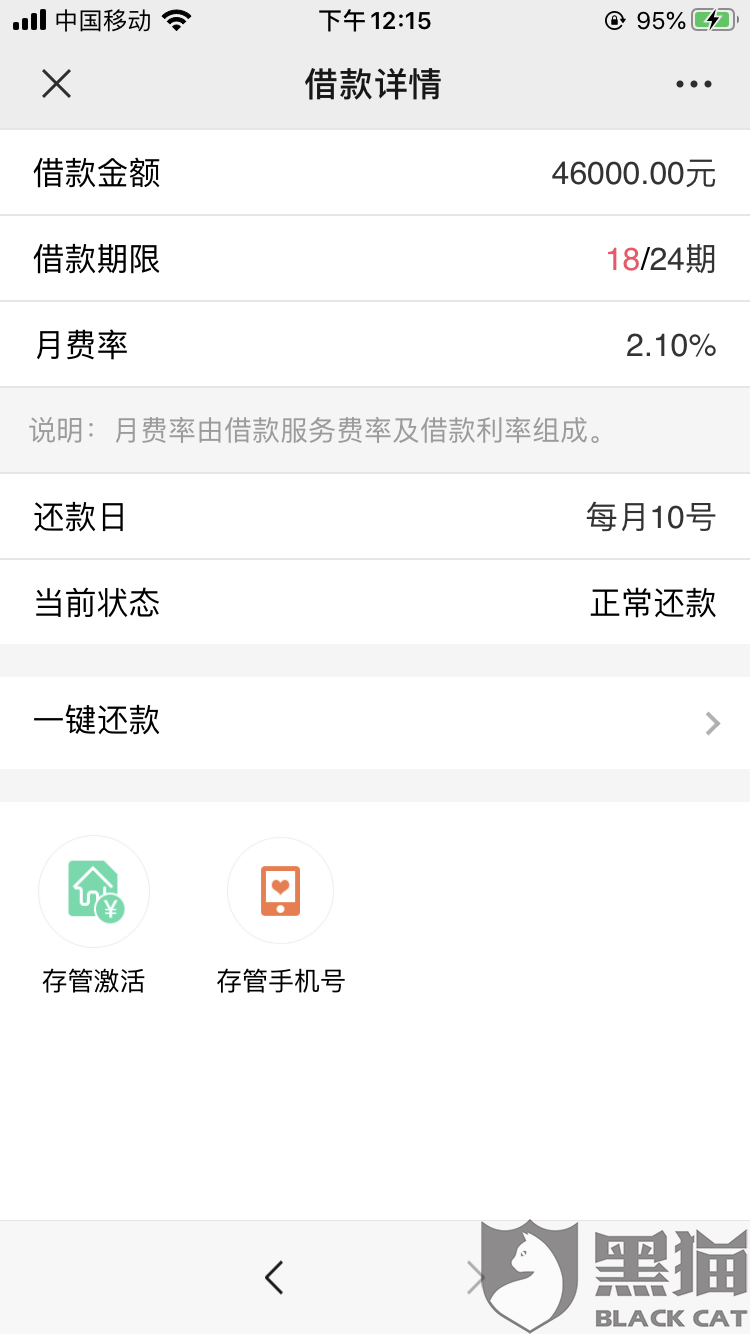Close the loan details page
The width and height of the screenshot is (750, 1334).
click(56, 84)
